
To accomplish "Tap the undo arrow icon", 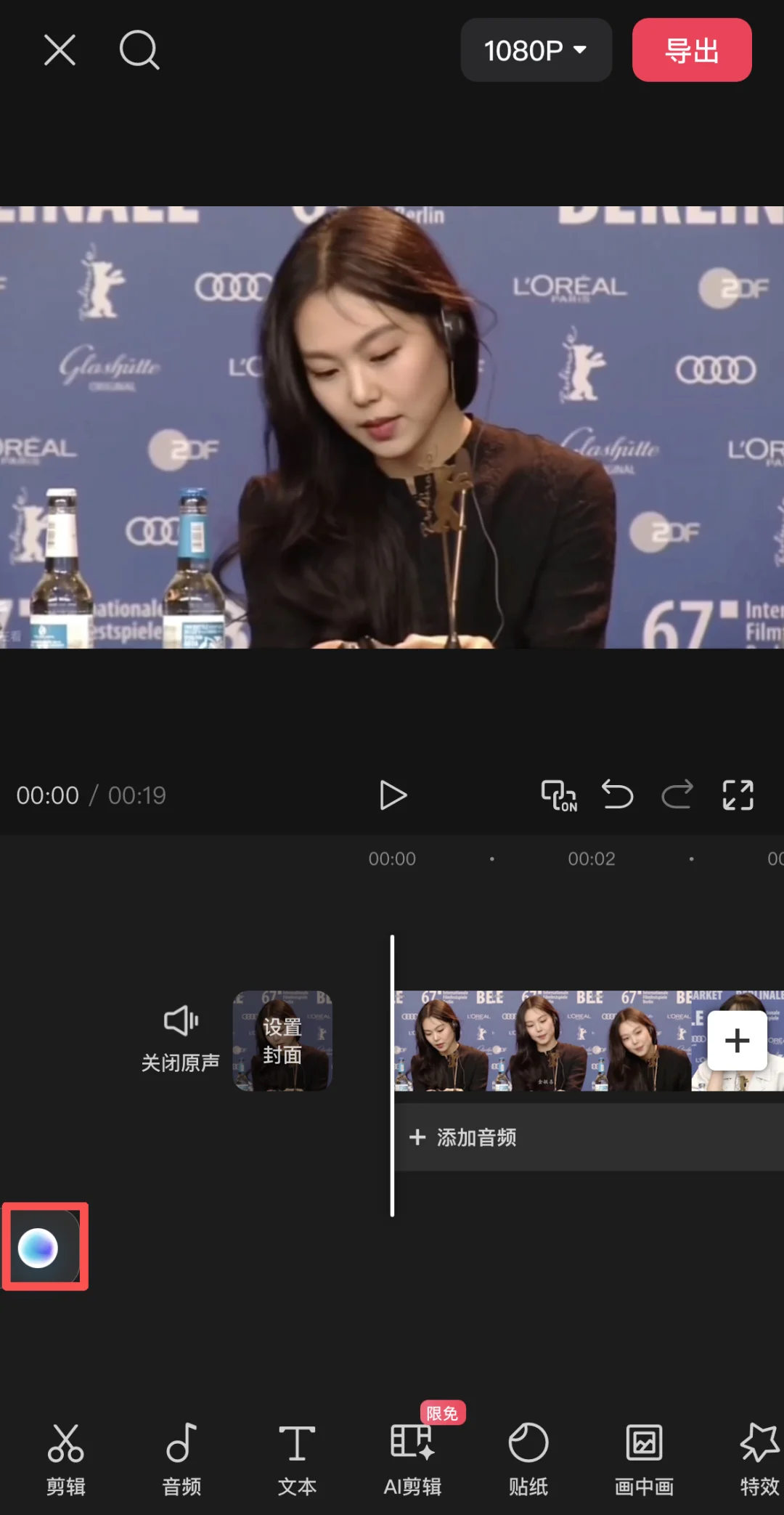I will (617, 795).
